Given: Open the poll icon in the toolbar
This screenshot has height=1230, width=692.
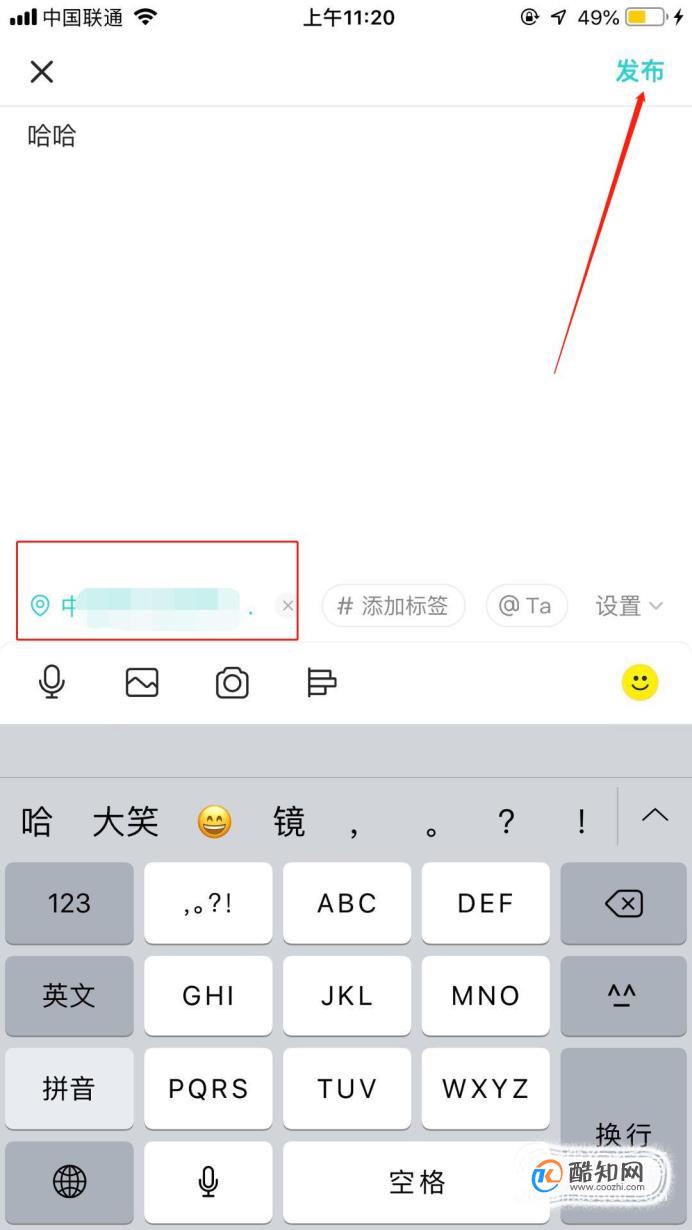Looking at the screenshot, I should coord(321,683).
